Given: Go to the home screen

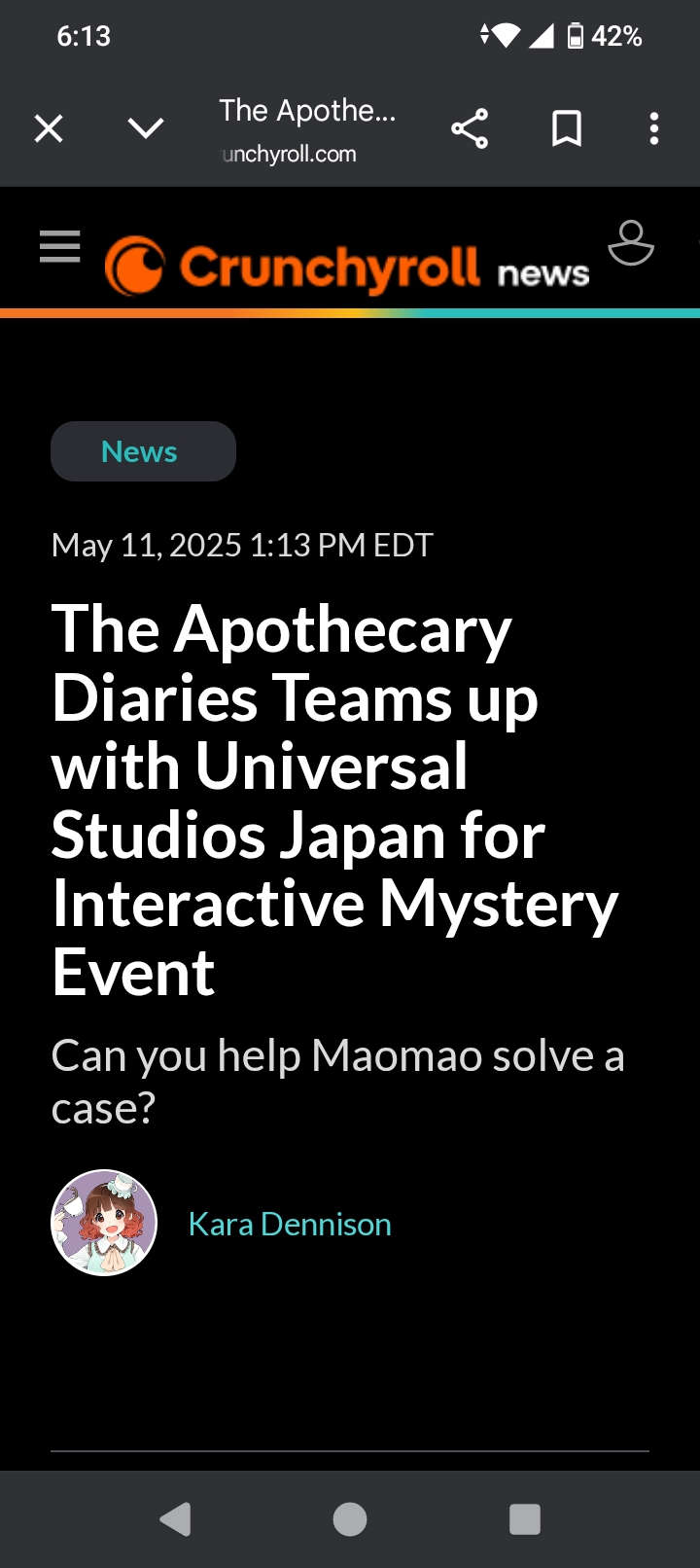Looking at the screenshot, I should tap(350, 1519).
